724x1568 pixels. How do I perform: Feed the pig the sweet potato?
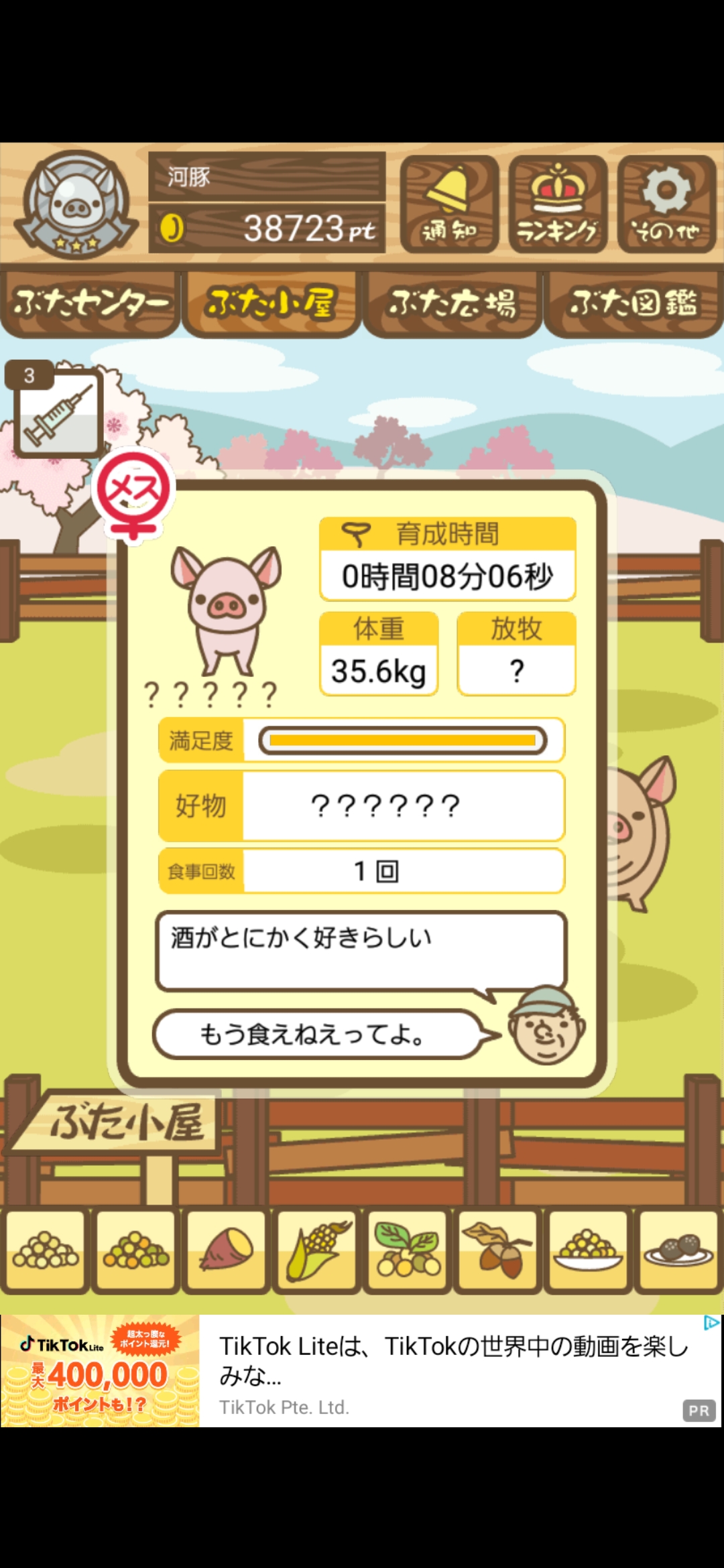point(227,1250)
